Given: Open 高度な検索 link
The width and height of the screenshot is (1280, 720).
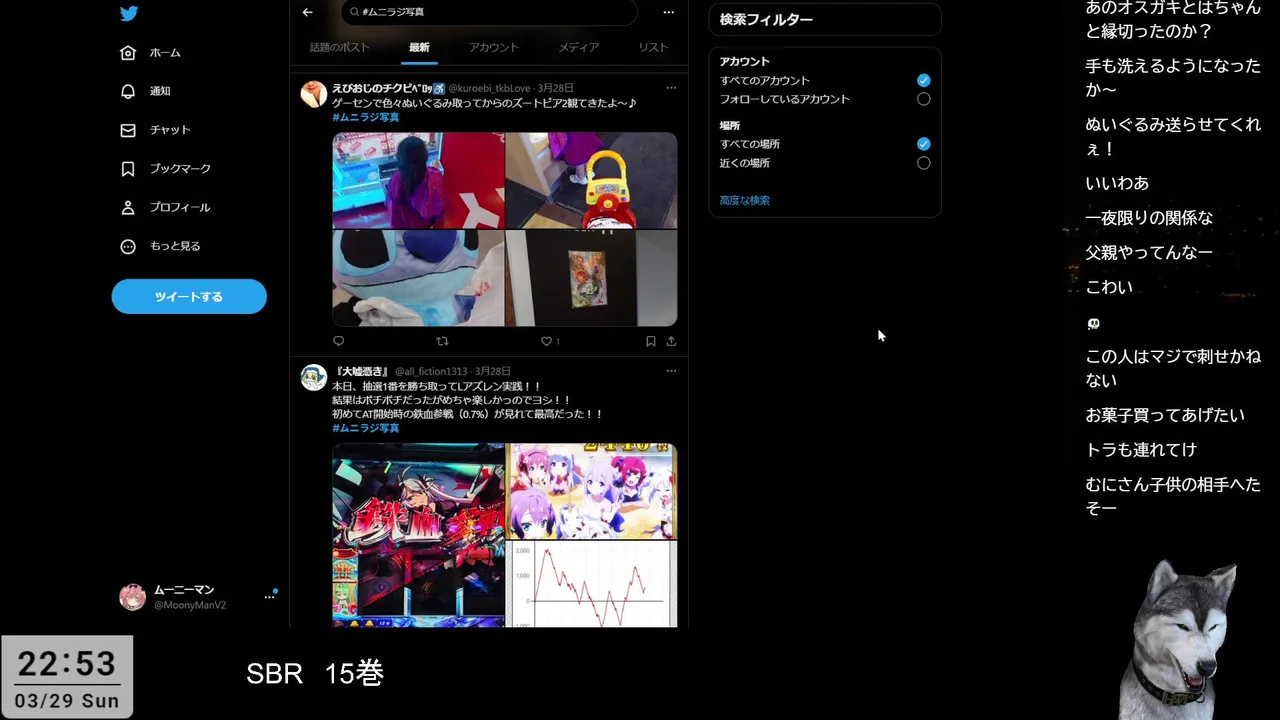Looking at the screenshot, I should click(745, 200).
